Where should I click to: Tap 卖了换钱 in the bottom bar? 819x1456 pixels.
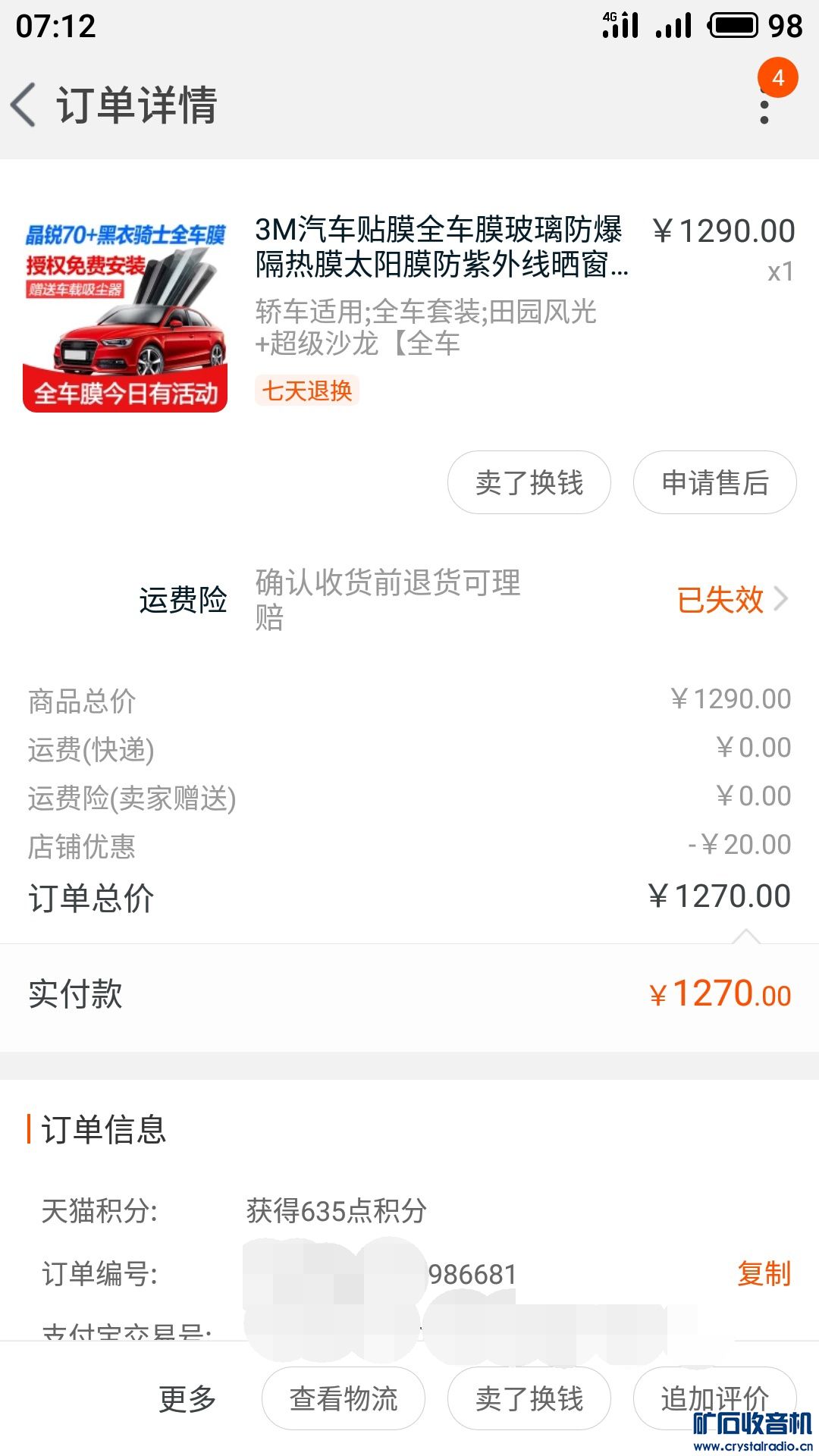point(529,1398)
